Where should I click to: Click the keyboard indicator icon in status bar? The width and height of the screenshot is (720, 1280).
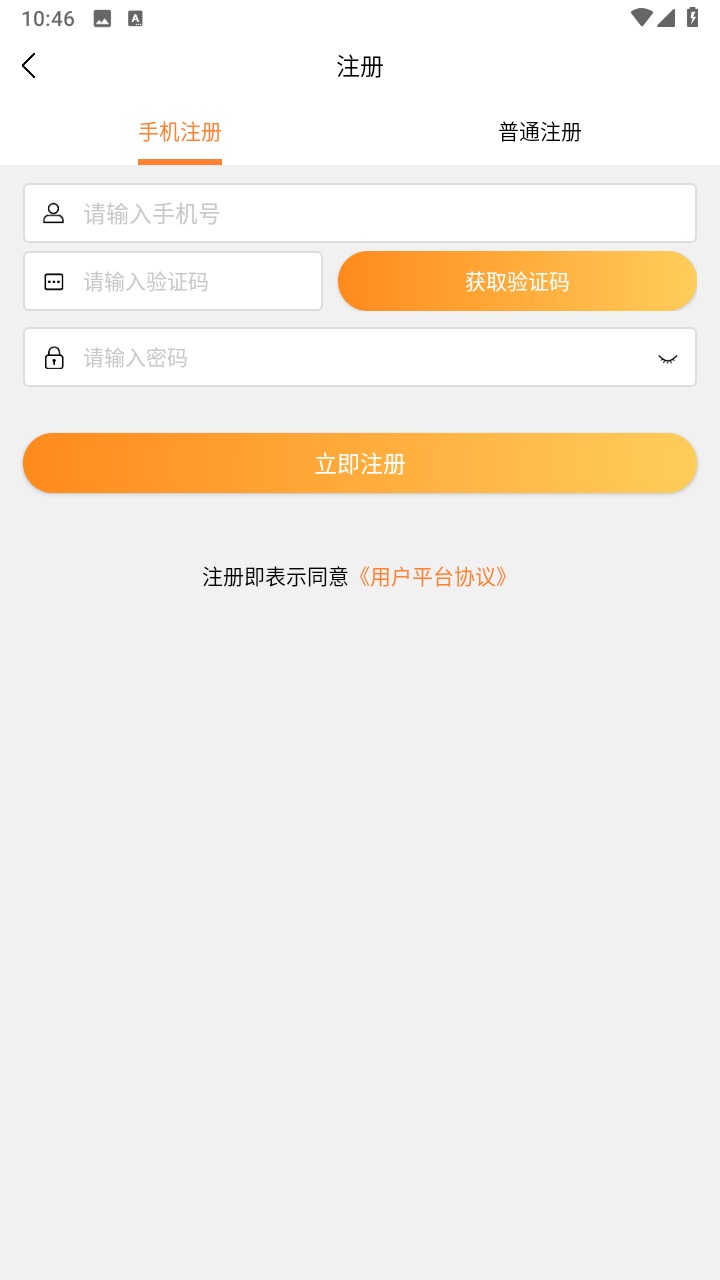(x=133, y=17)
